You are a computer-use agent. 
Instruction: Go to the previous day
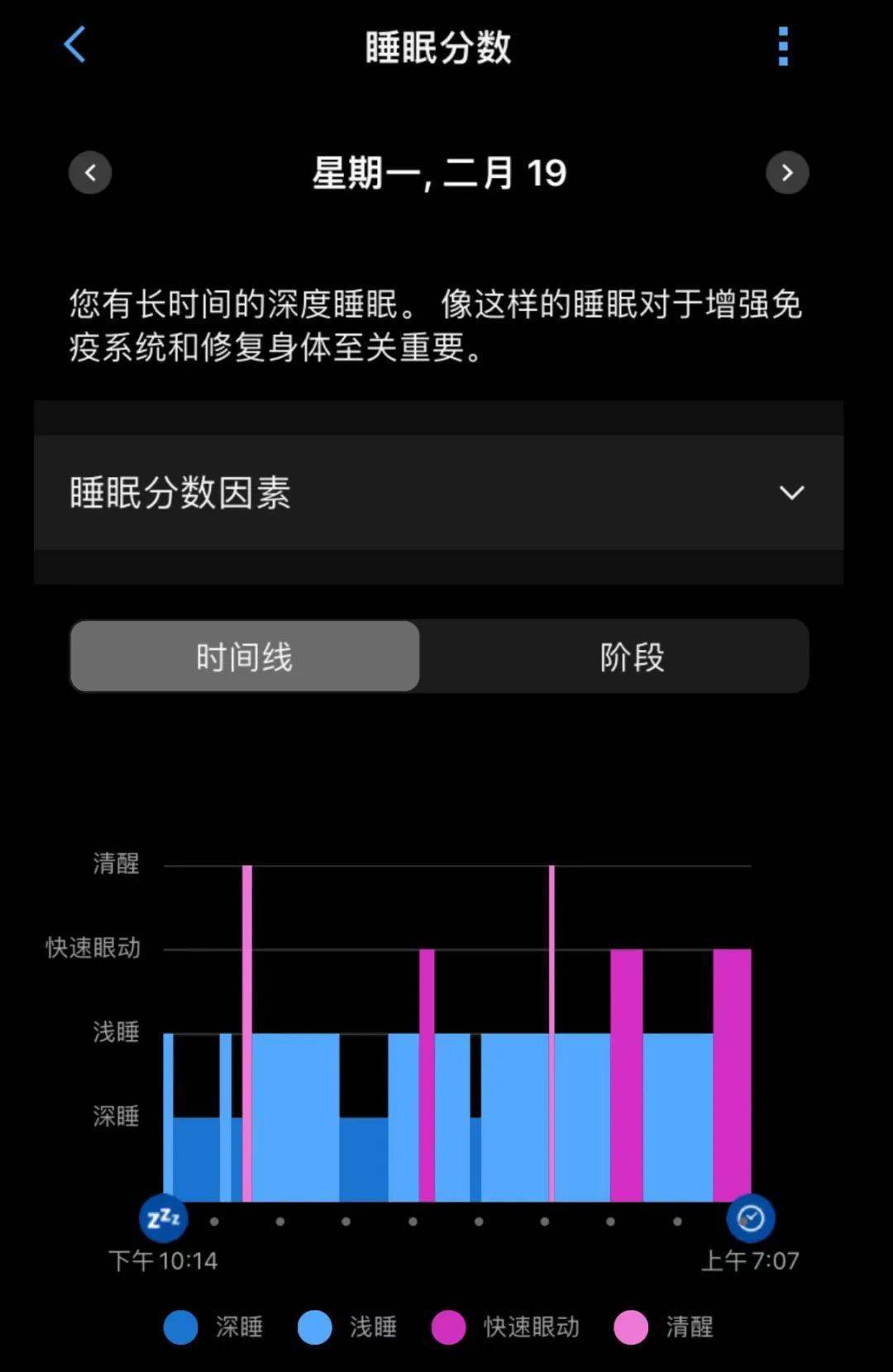(90, 173)
